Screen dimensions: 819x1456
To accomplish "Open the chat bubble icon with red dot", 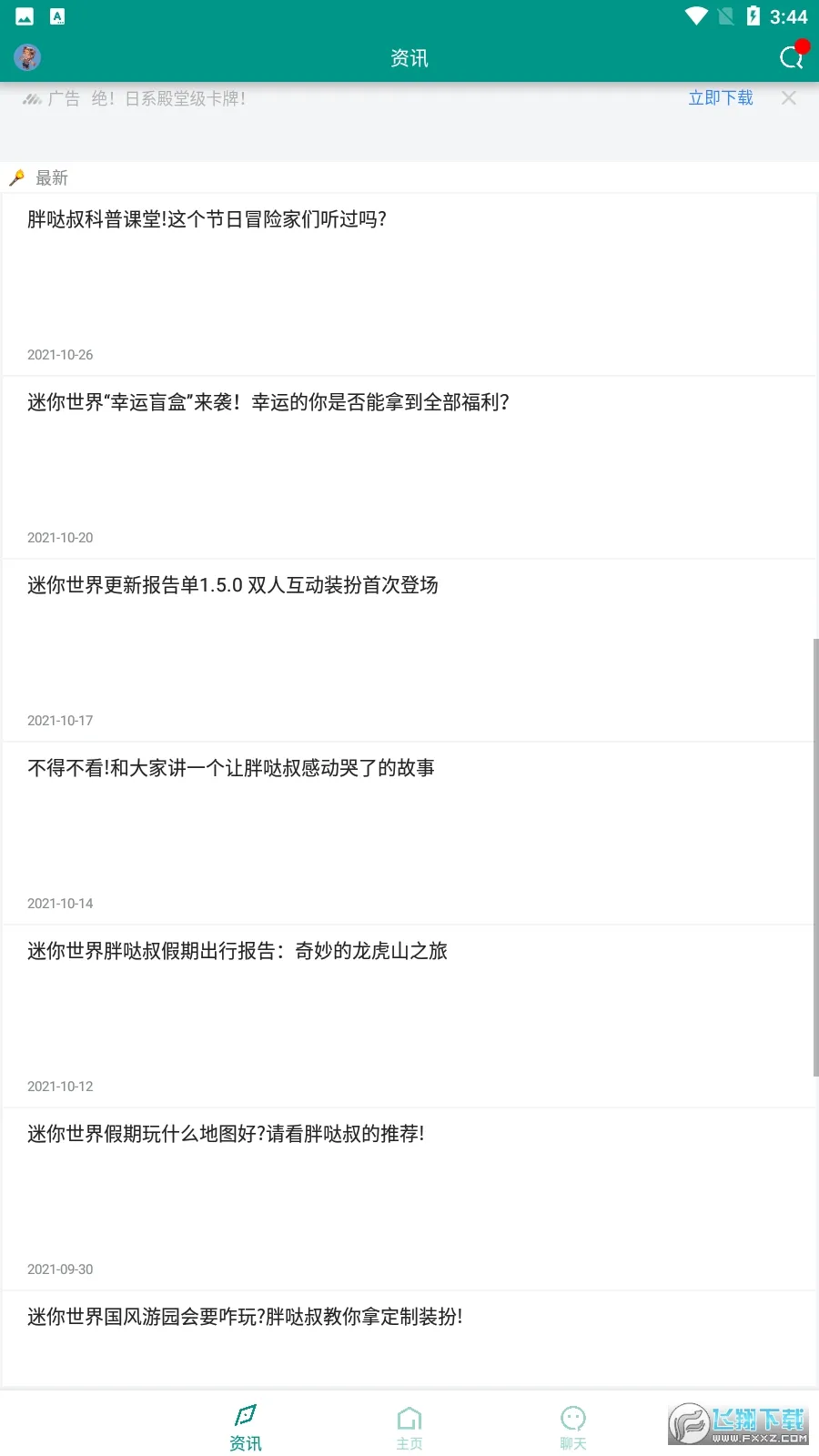I will [x=792, y=57].
